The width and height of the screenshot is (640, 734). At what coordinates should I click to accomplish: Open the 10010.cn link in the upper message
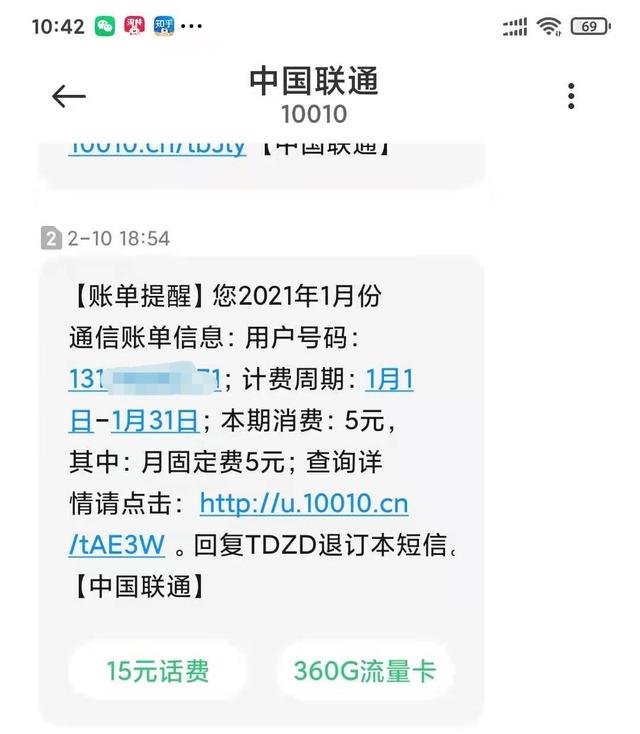(157, 148)
